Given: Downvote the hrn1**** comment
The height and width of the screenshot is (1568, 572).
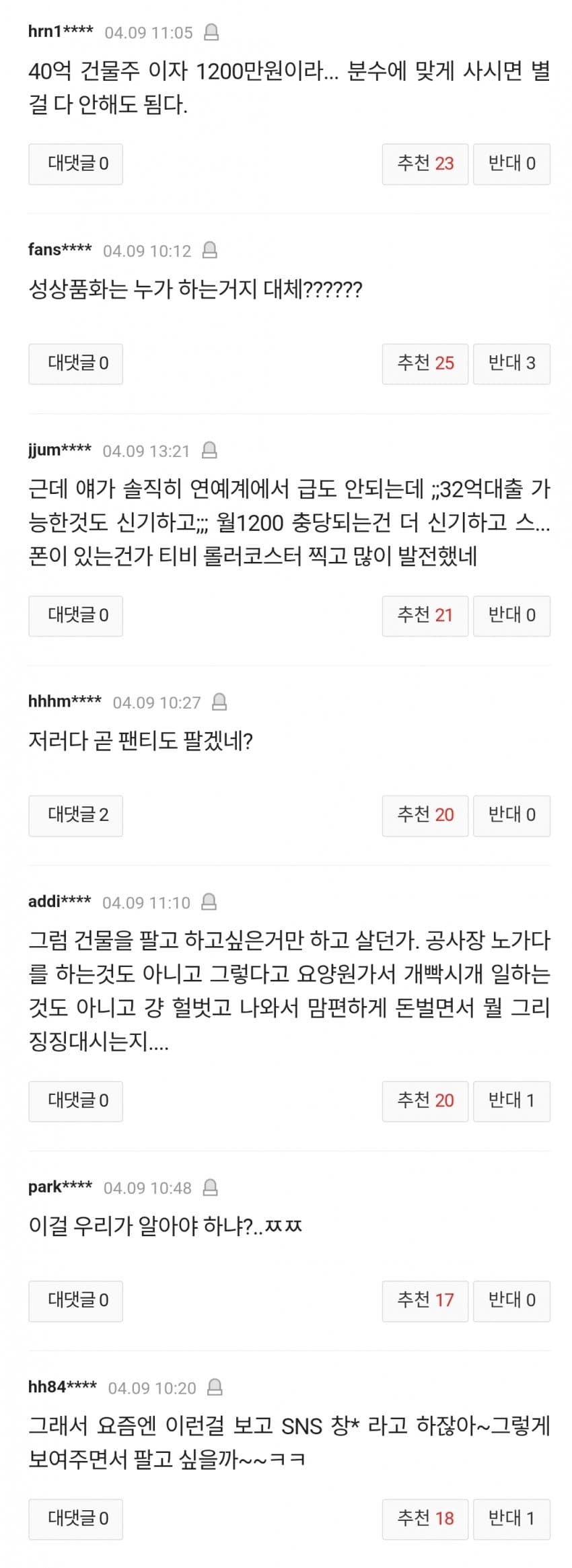Looking at the screenshot, I should click(511, 164).
